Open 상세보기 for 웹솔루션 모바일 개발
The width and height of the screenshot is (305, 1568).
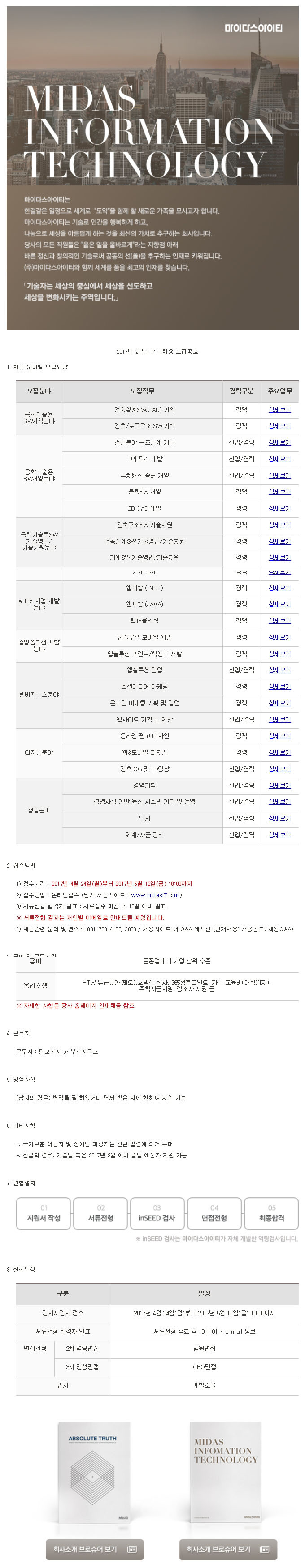coord(279,637)
